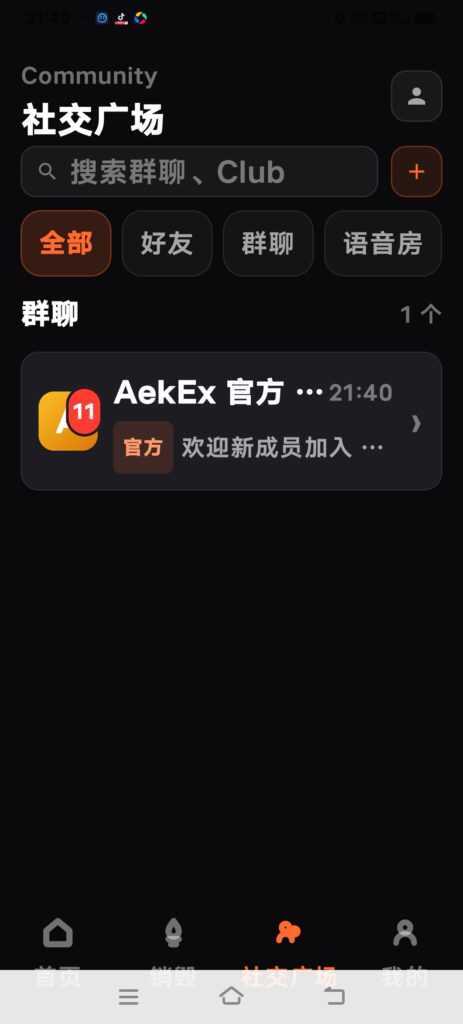Focus the 搜索群聊、Club search field
The image size is (463, 1024).
(x=199, y=172)
